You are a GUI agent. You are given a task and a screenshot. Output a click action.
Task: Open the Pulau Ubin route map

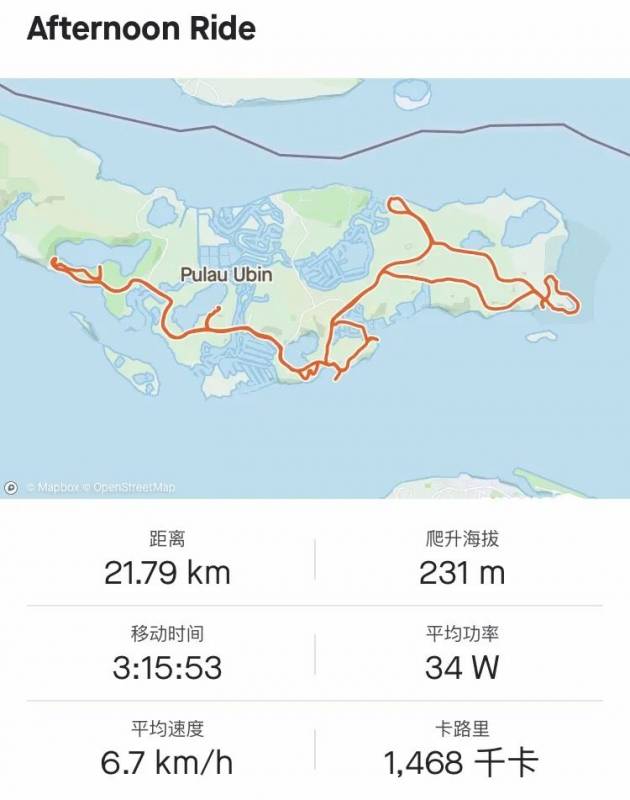click(315, 288)
